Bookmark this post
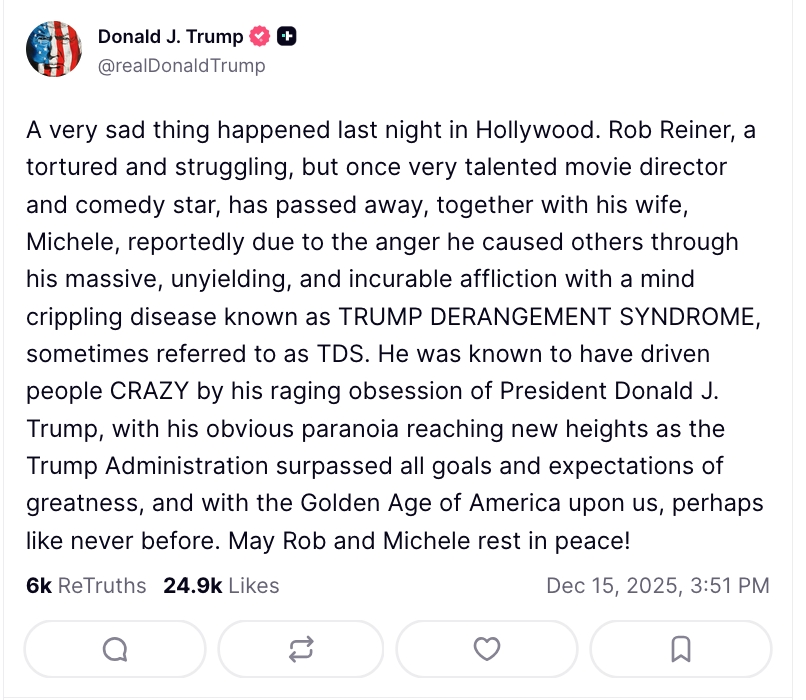 (x=681, y=650)
